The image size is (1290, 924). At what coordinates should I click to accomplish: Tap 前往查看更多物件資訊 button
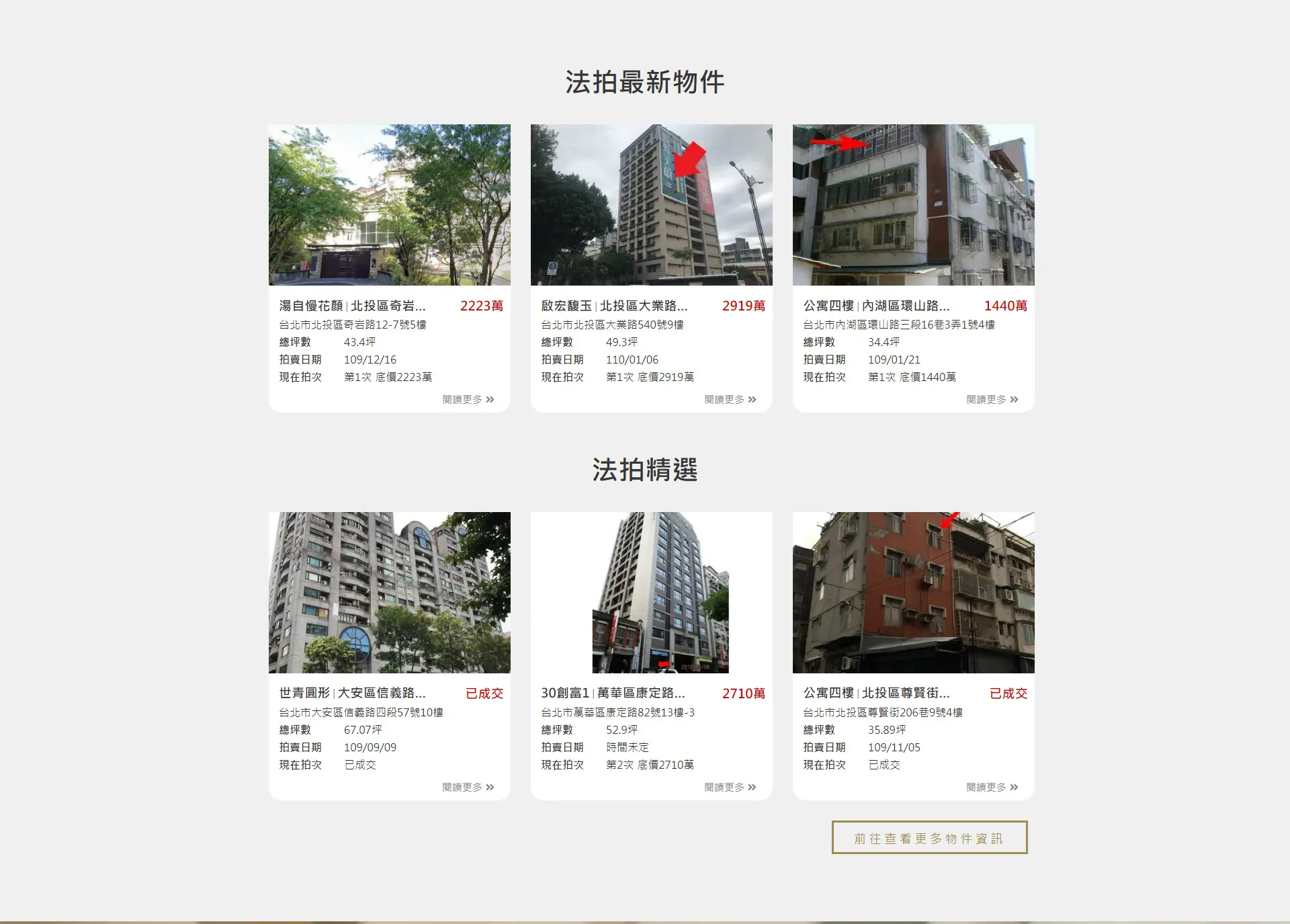(929, 837)
